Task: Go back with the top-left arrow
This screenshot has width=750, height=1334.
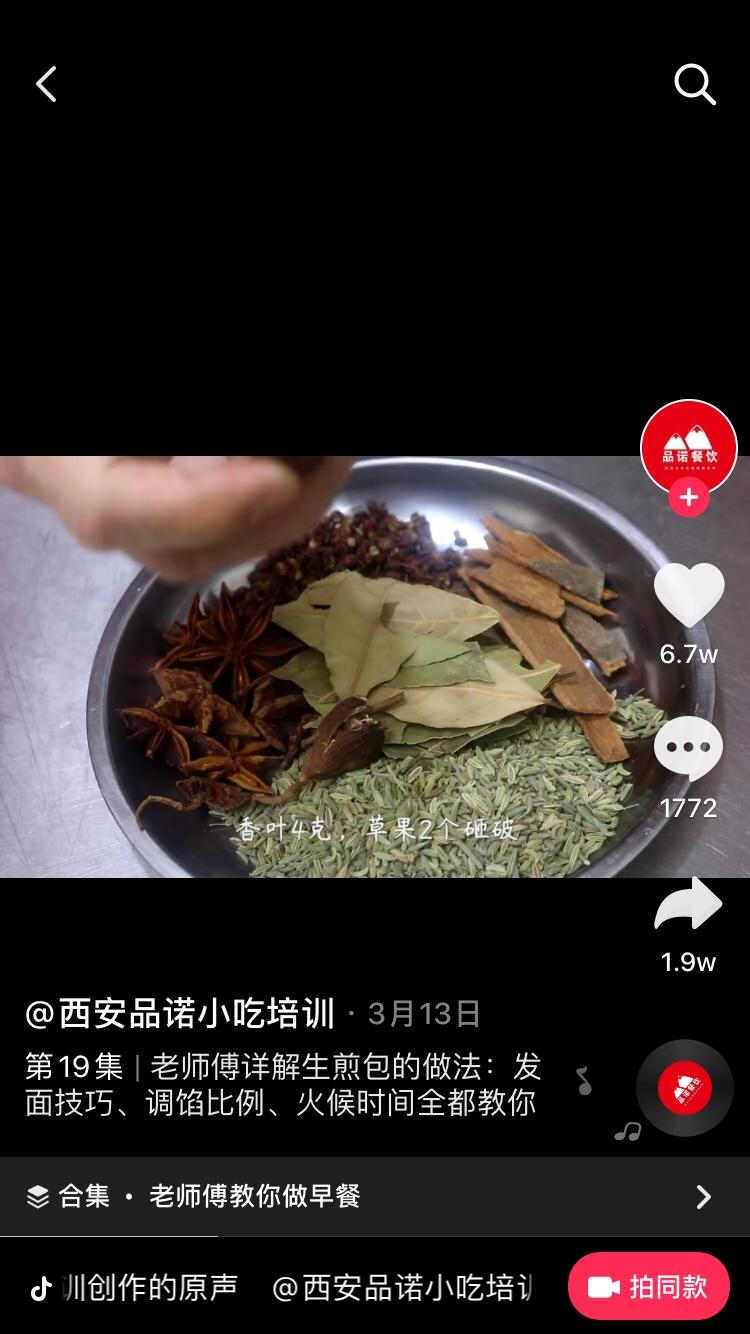Action: [46, 85]
